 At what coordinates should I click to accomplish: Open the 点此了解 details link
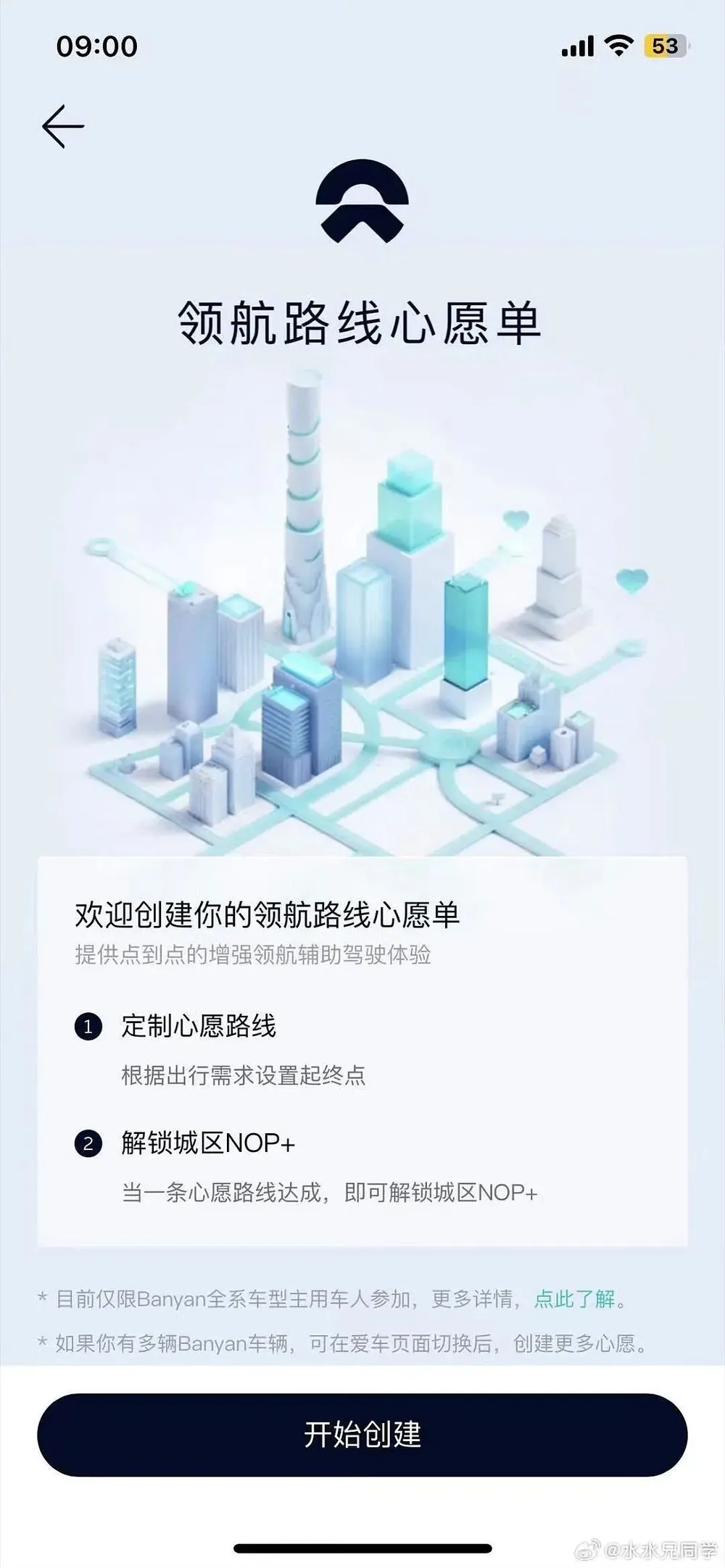(574, 1299)
